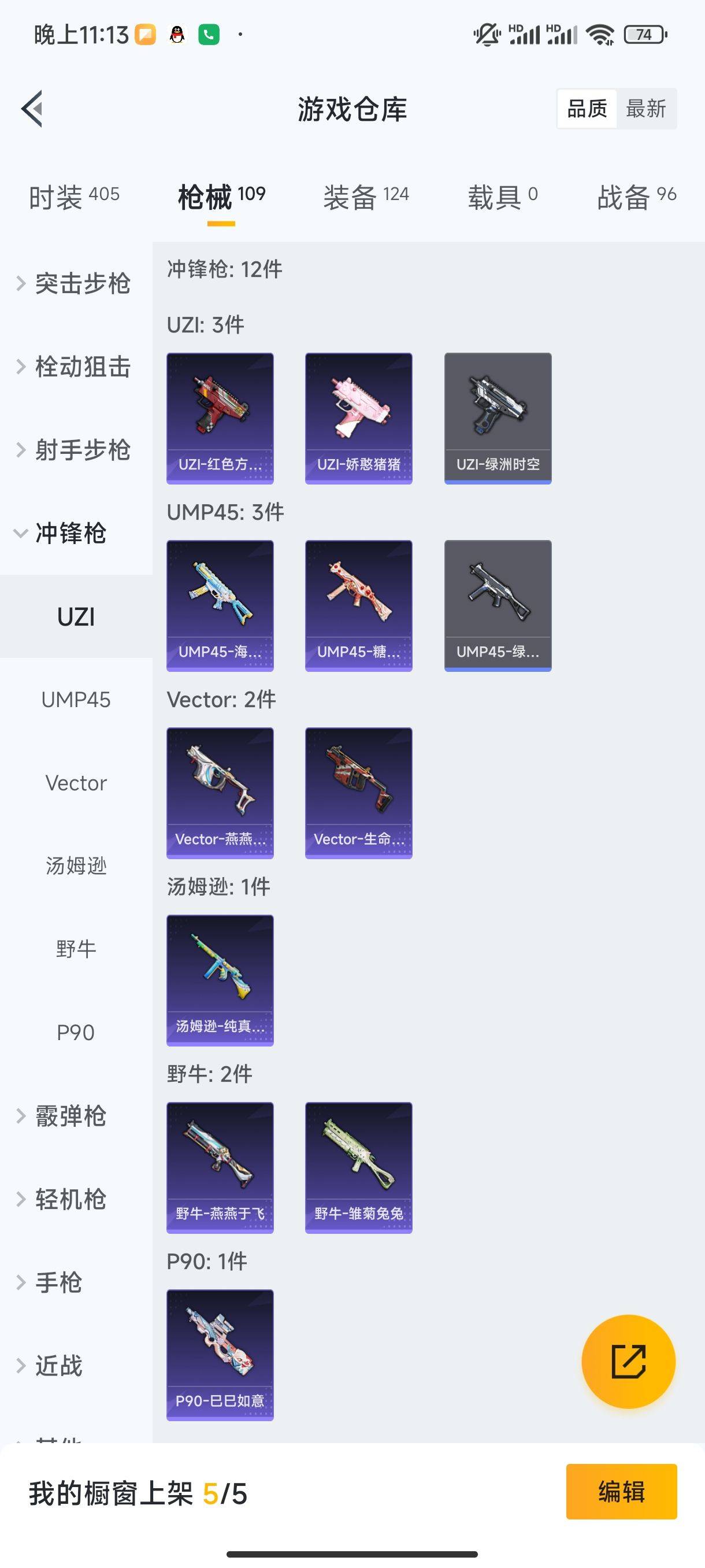The width and height of the screenshot is (705, 1568).
Task: Select 汤姆逊 in the sidebar
Action: click(76, 866)
